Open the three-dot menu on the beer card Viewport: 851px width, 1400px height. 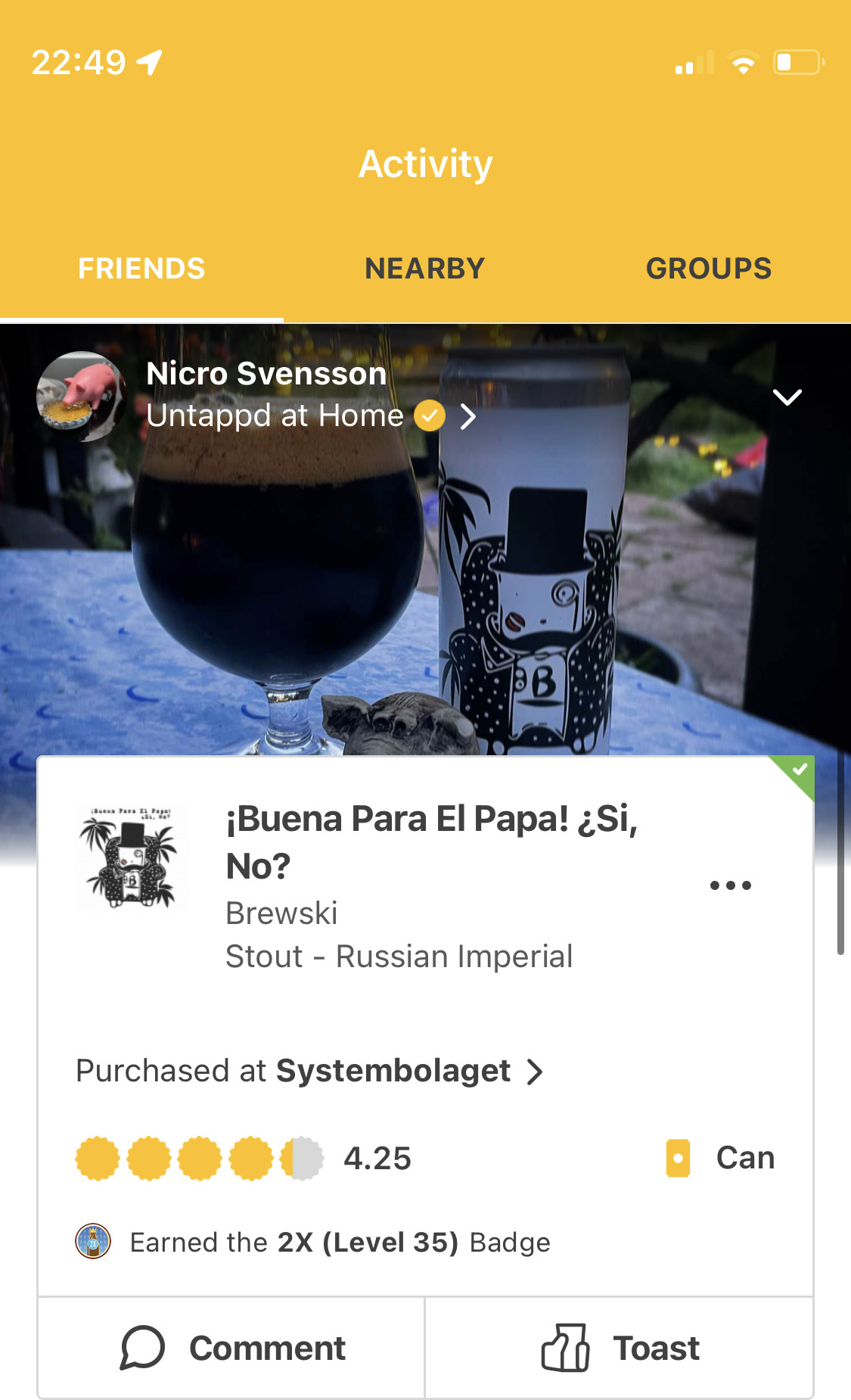(x=730, y=885)
